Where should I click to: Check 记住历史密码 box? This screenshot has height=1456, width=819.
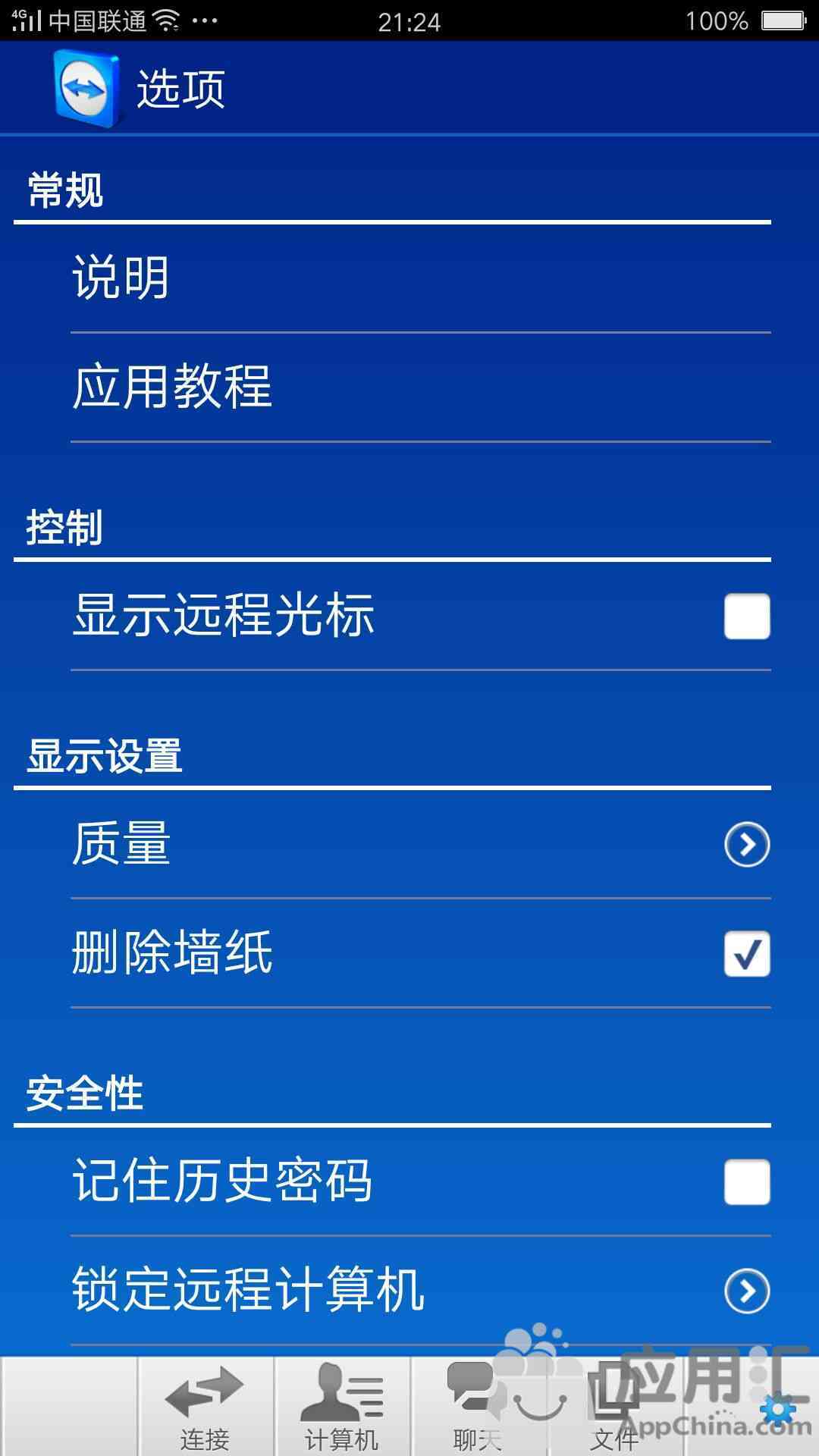(746, 1181)
